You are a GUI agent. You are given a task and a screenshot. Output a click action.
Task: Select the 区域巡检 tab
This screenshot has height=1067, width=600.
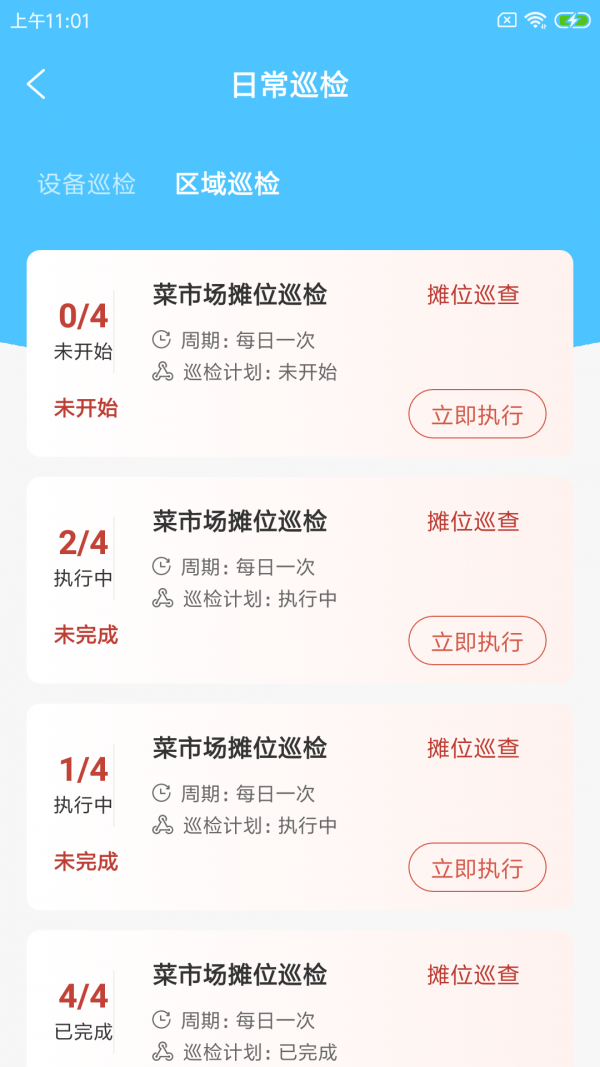tap(227, 184)
